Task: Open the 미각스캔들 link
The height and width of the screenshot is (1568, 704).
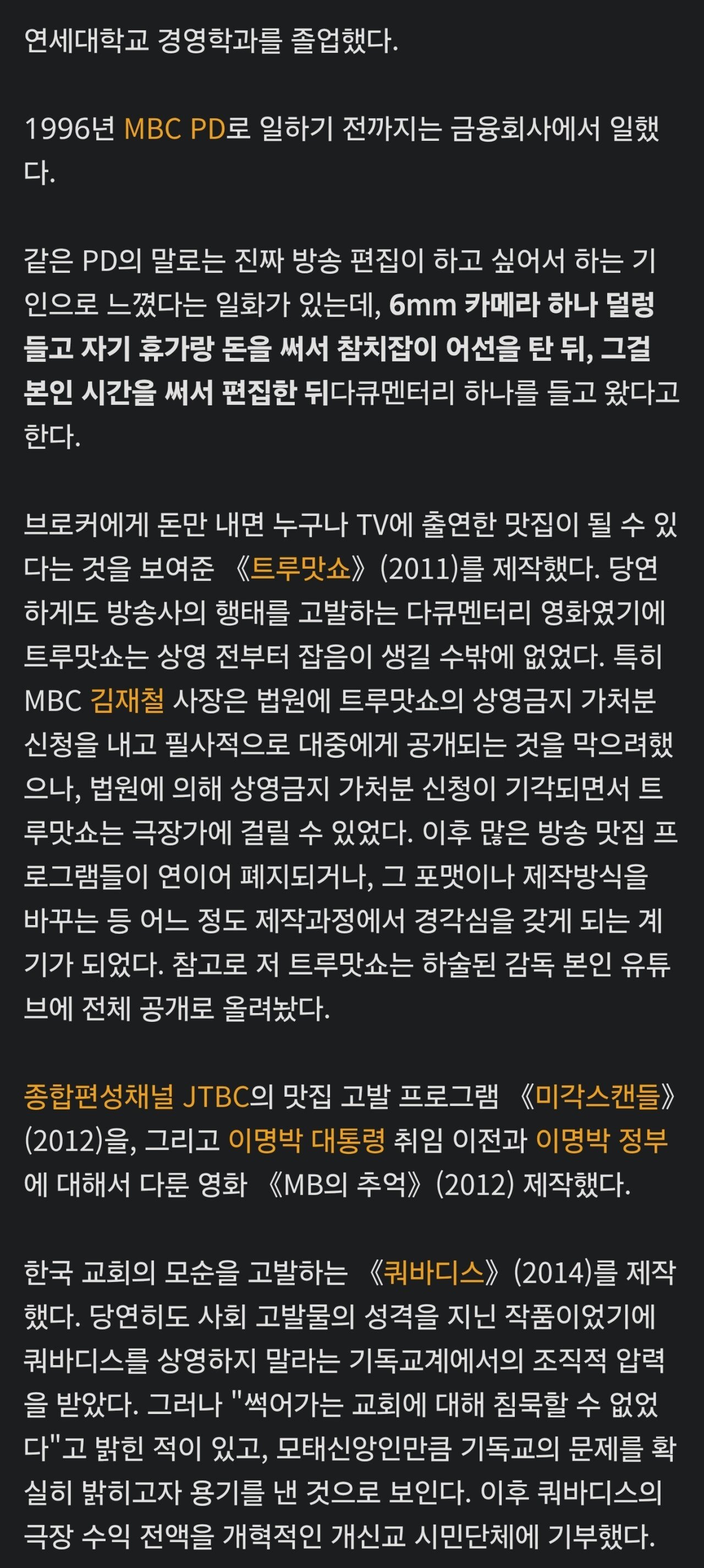Action: 597,1096
